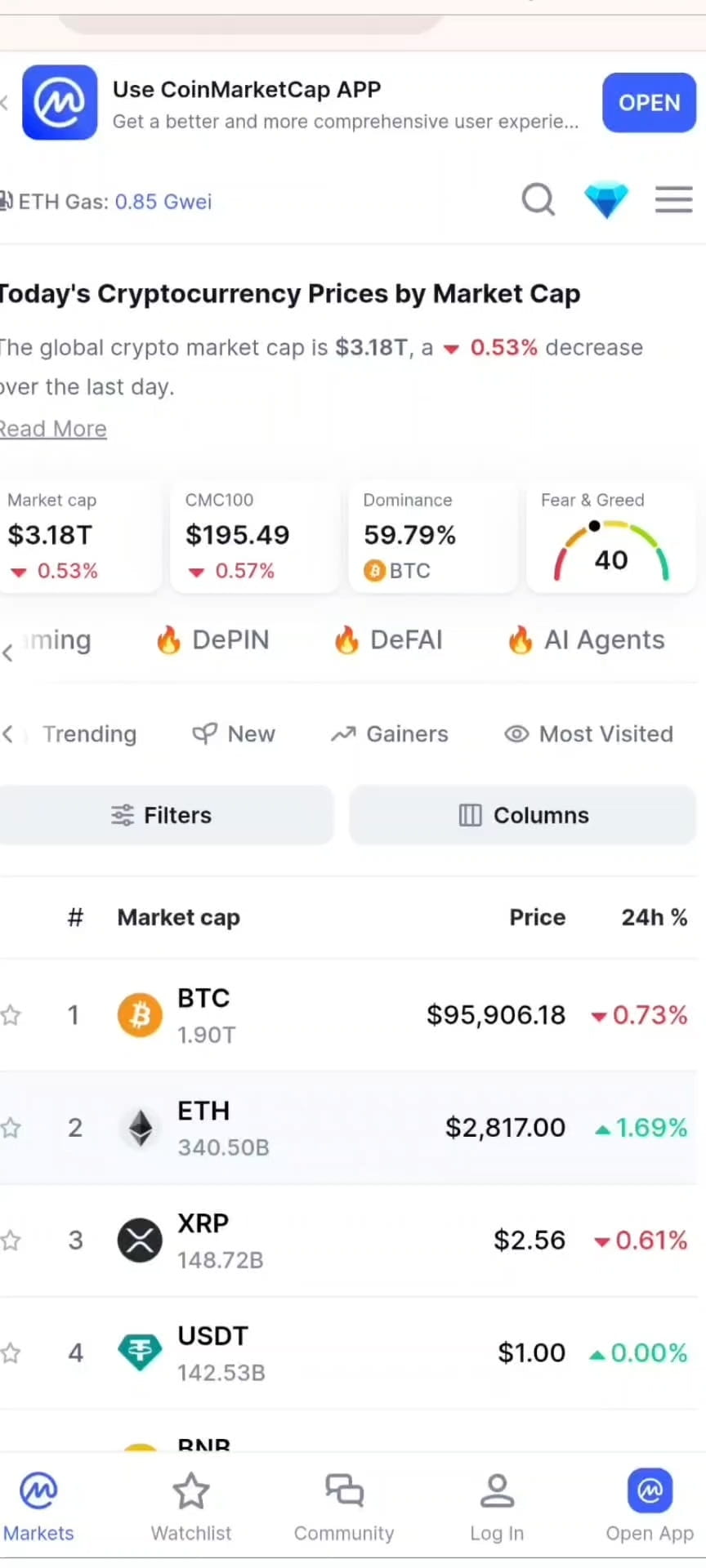Screen dimensions: 706x1568
Task: Toggle the XRP favorite star
Action: coord(11,1240)
